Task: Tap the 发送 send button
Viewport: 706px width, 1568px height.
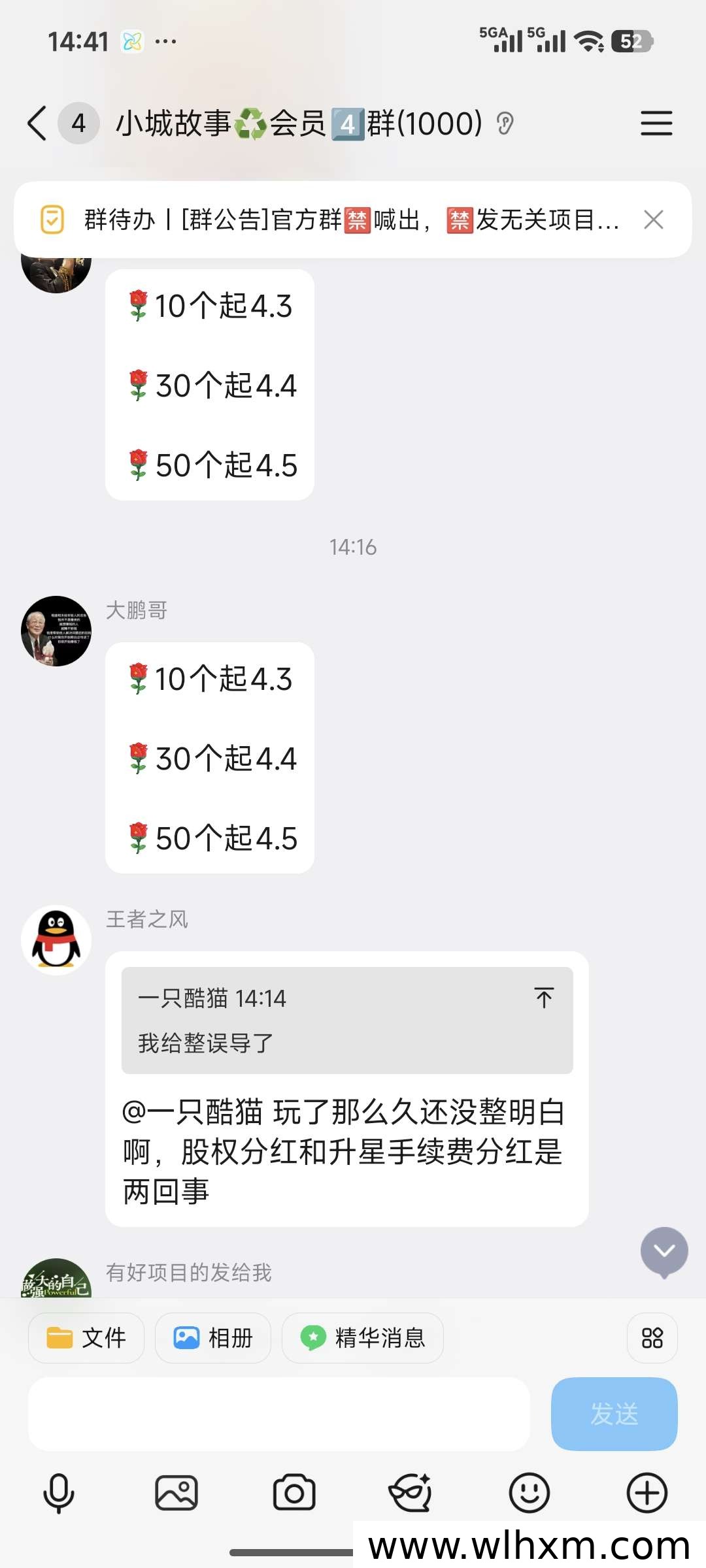Action: click(x=614, y=1414)
